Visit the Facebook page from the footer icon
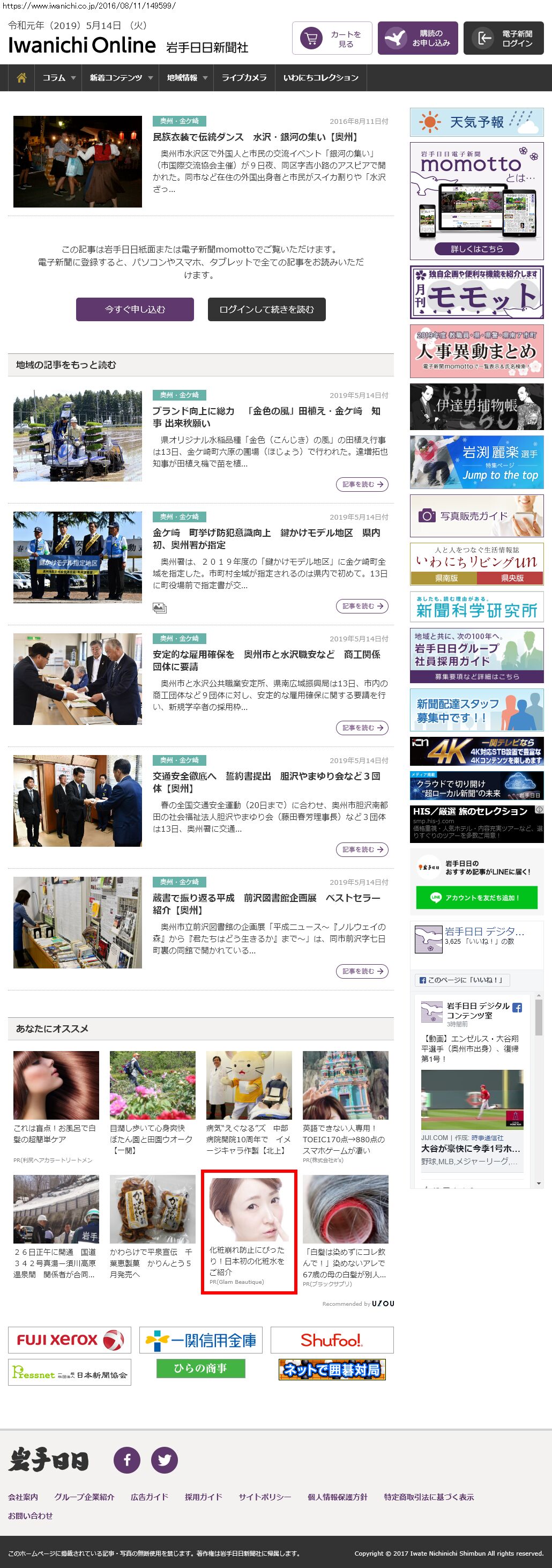Image resolution: width=552 pixels, height=1568 pixels. tap(127, 1460)
